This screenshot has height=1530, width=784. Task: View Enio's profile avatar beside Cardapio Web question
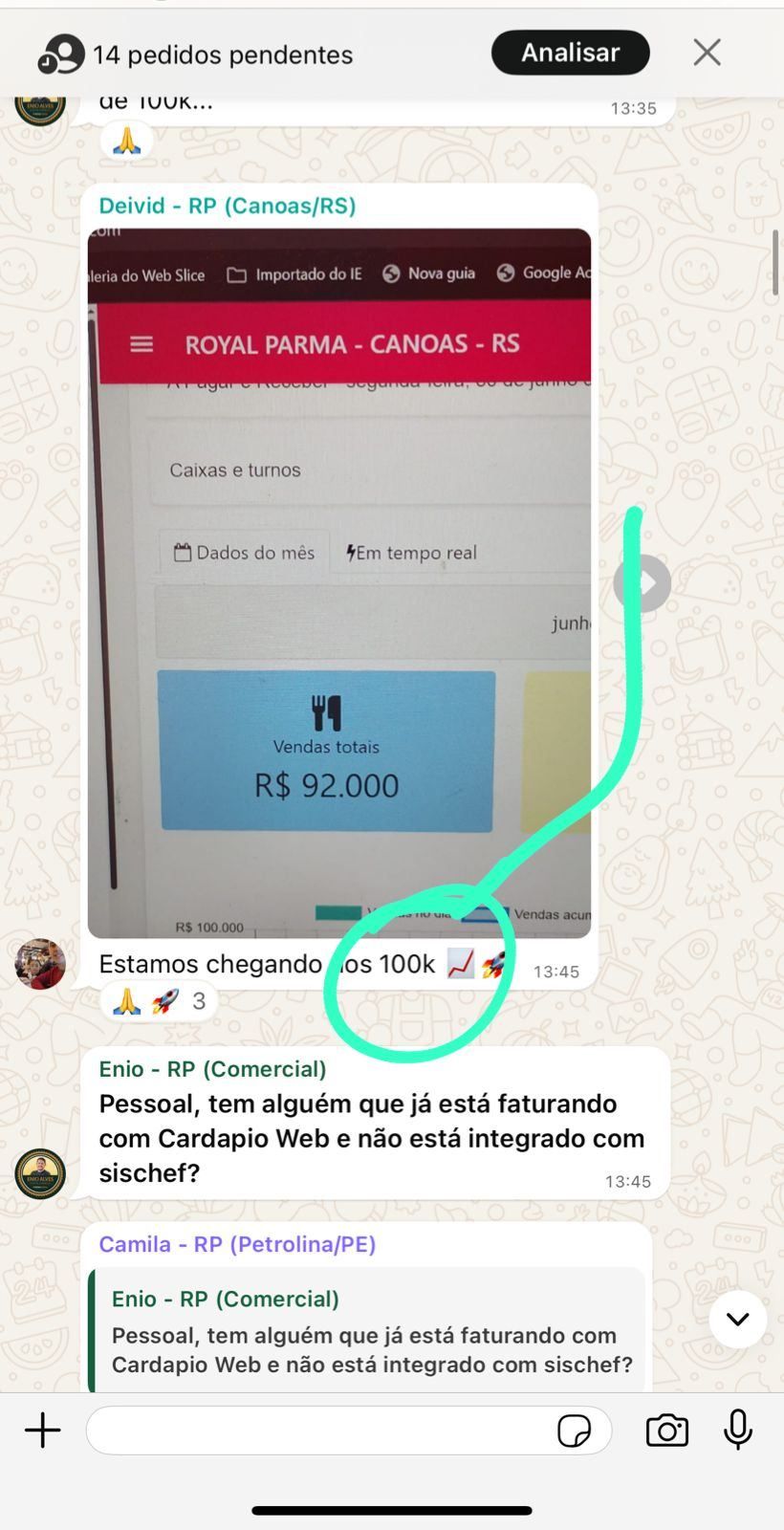click(x=40, y=1173)
